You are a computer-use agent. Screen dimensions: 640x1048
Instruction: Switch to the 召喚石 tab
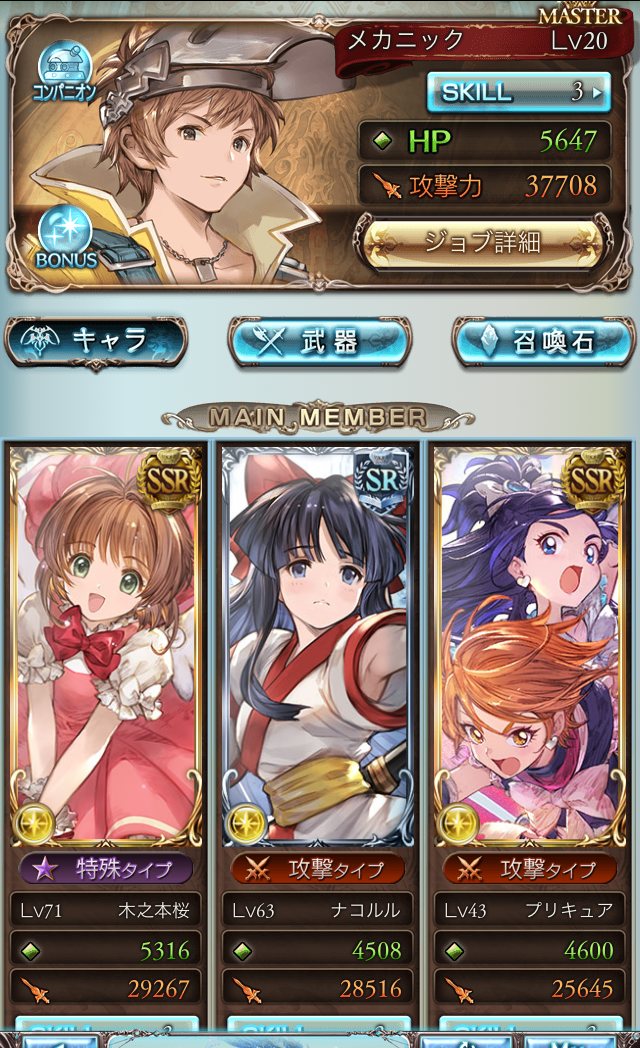[543, 342]
